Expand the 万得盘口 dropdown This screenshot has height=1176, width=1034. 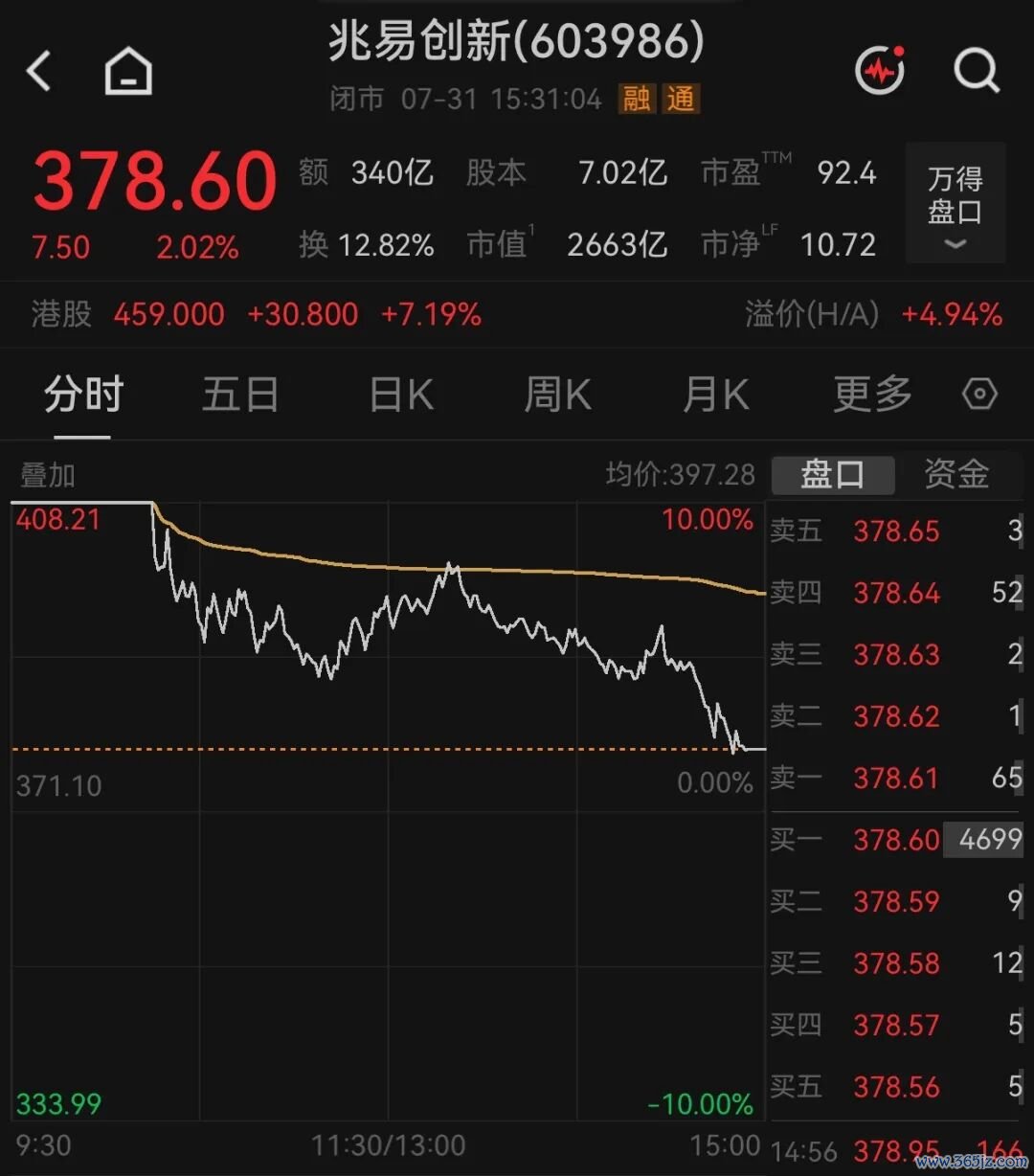click(955, 203)
